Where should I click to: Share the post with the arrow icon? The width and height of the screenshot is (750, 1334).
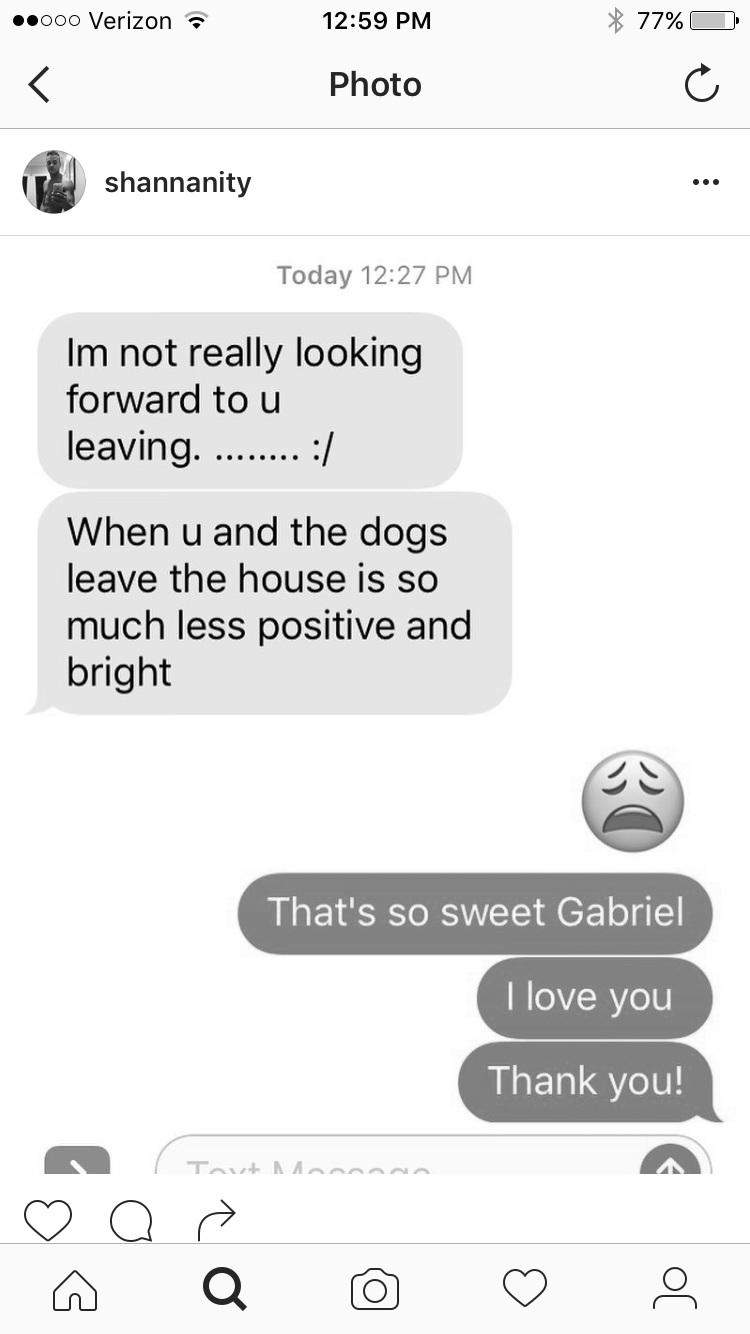click(x=217, y=1216)
